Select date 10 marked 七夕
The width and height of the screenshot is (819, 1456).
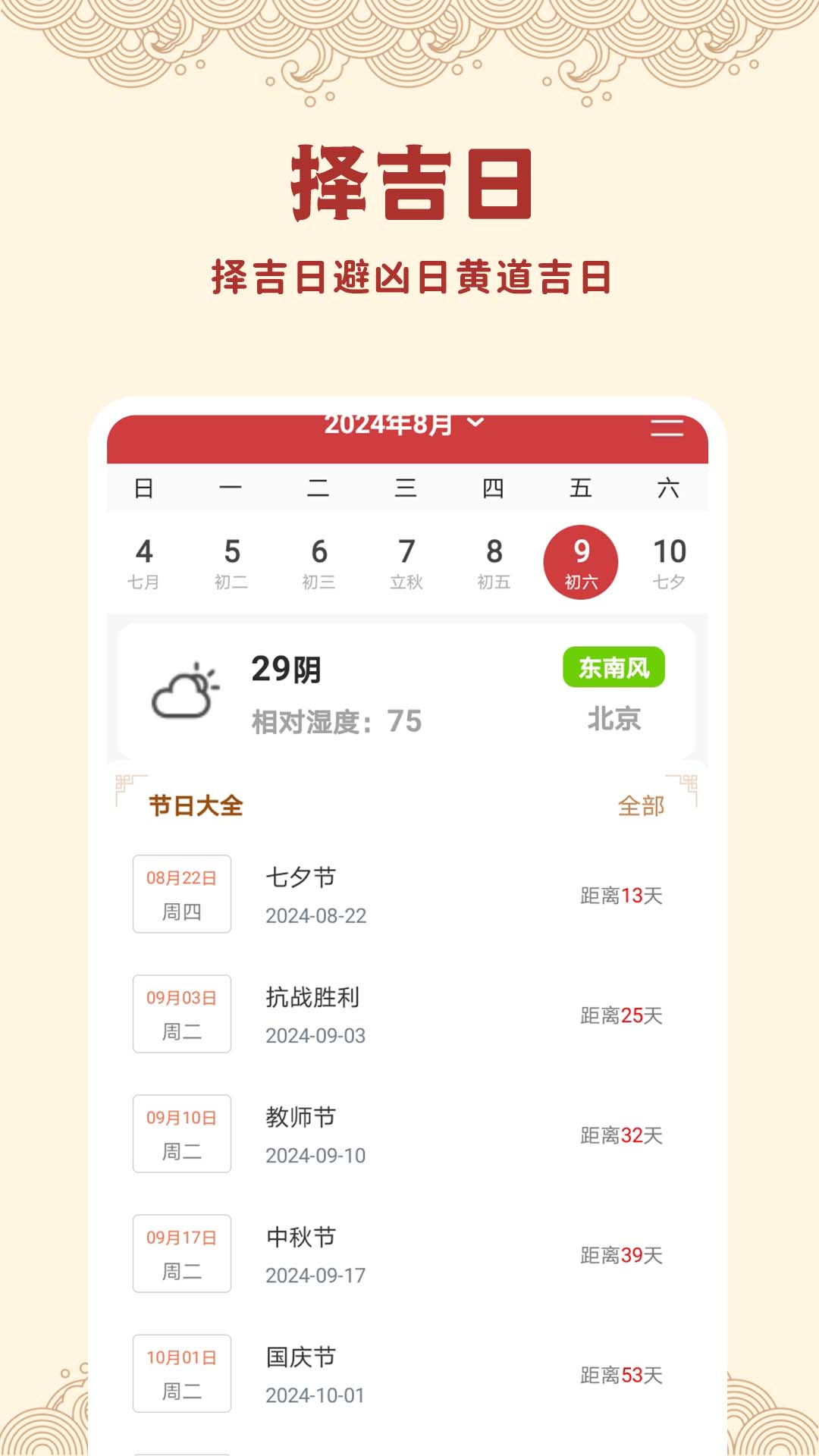pyautogui.click(x=668, y=560)
